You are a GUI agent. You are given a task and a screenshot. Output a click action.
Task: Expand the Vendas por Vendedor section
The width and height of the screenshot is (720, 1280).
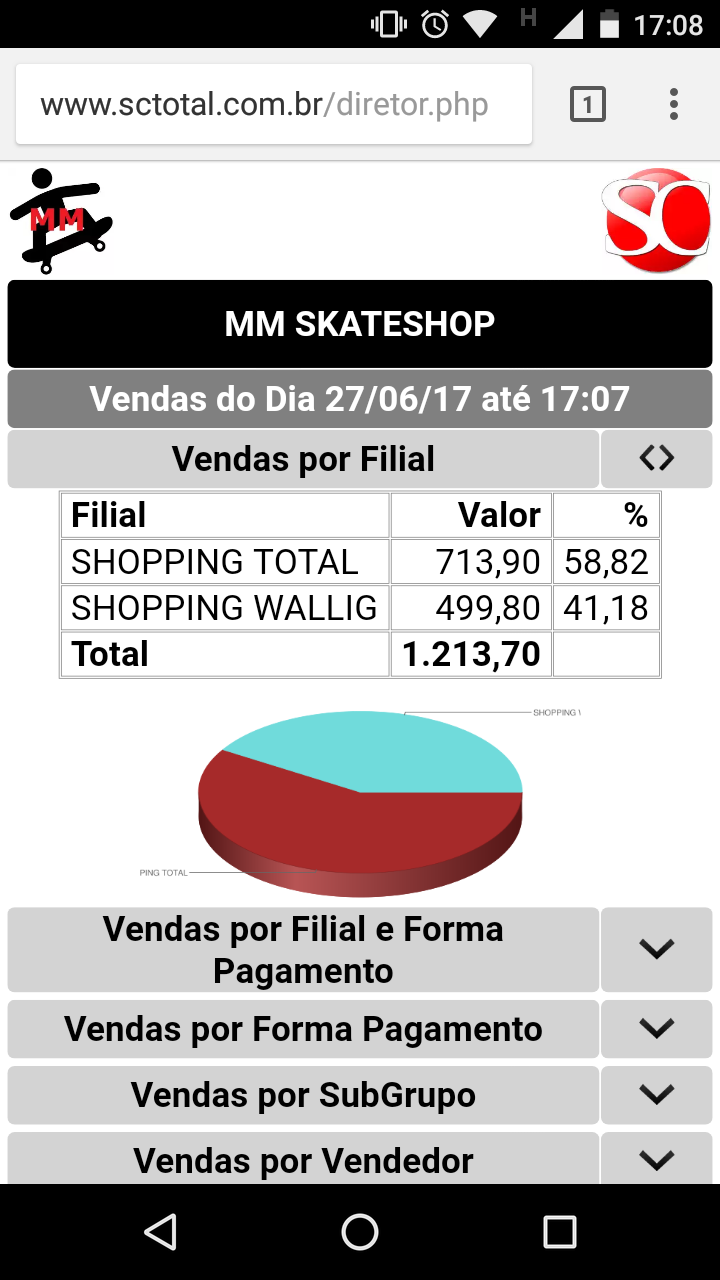[x=656, y=1160]
